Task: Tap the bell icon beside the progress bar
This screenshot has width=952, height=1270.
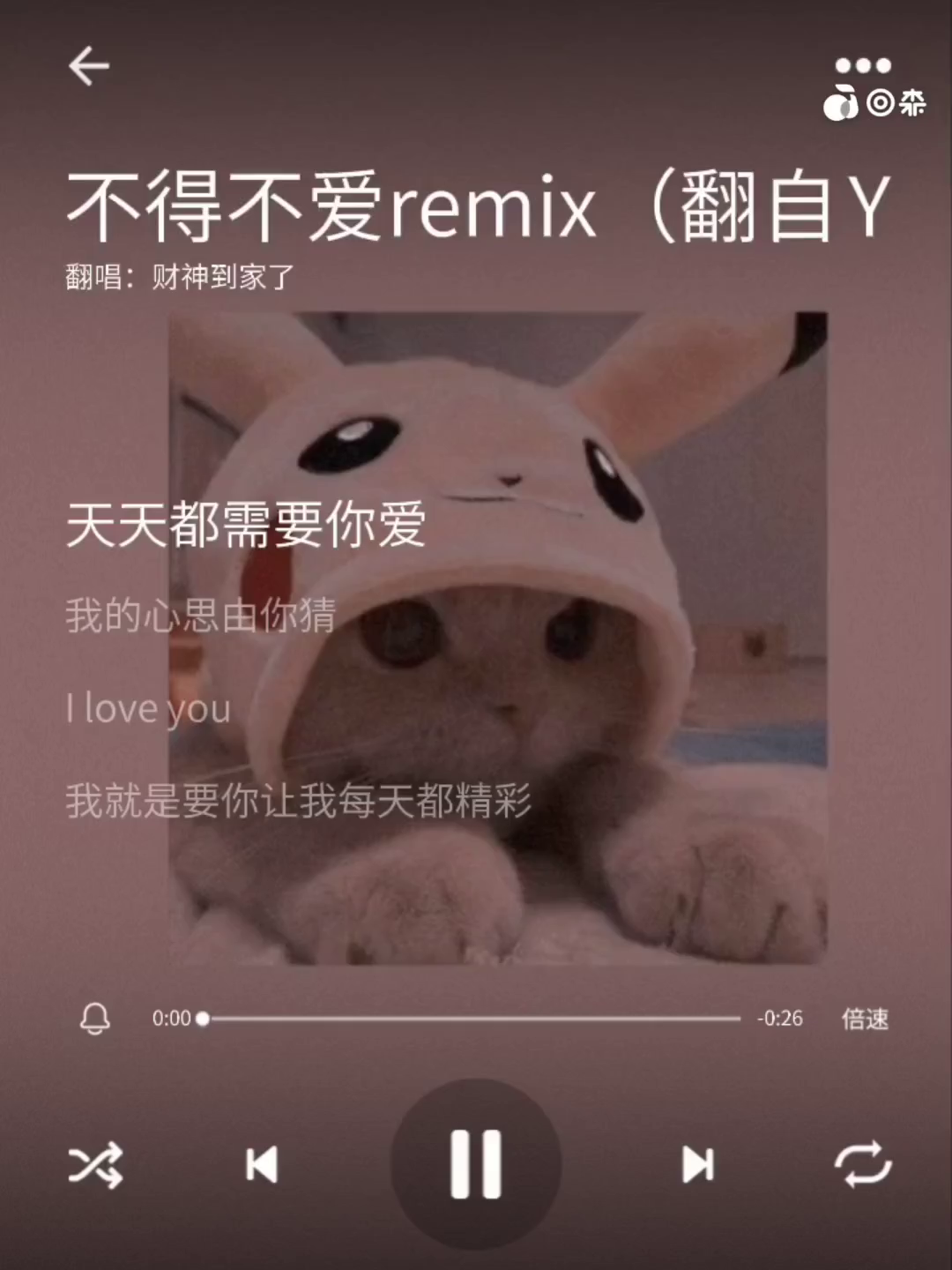Action: point(95,1019)
